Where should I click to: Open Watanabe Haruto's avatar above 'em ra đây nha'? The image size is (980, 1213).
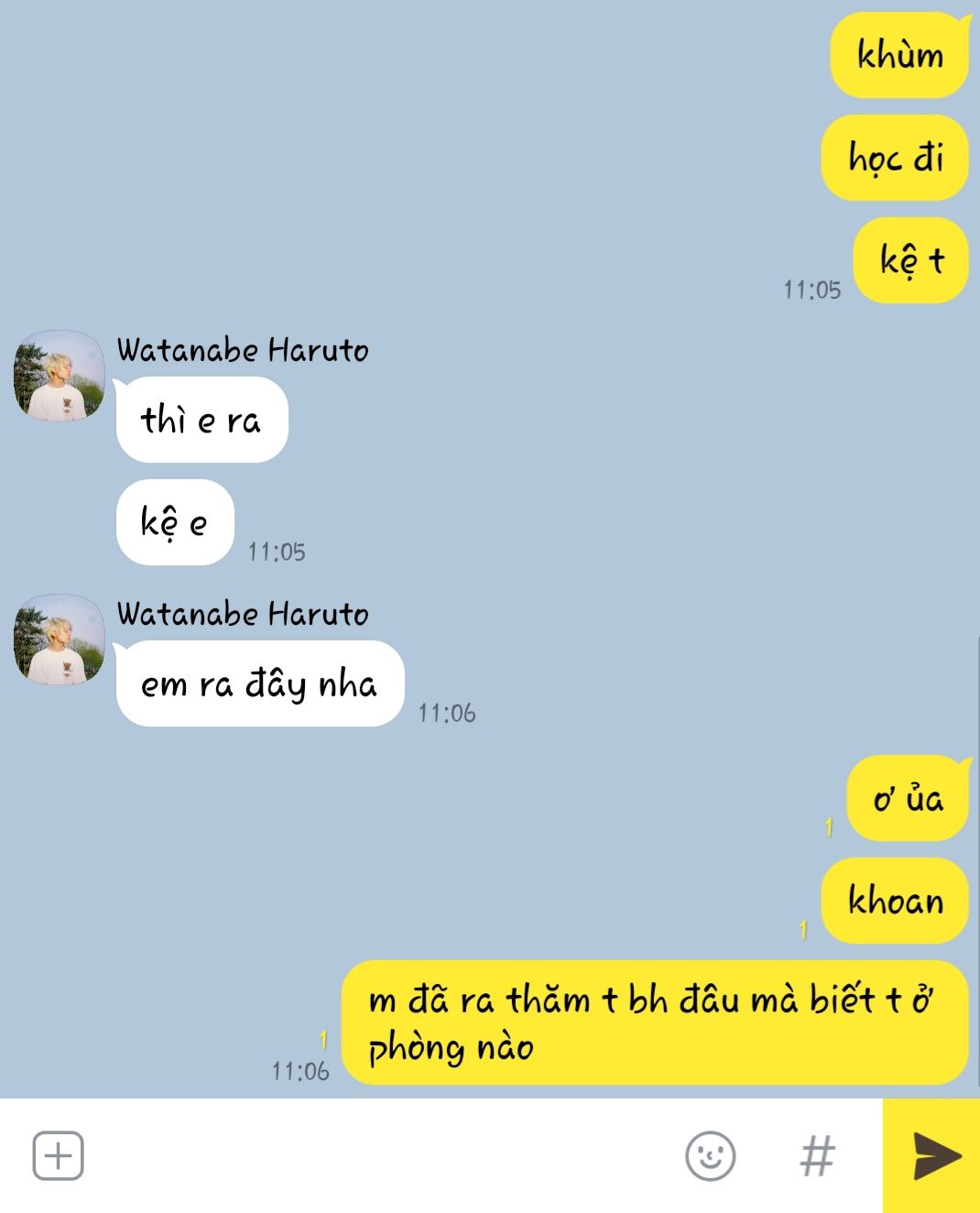[60, 639]
